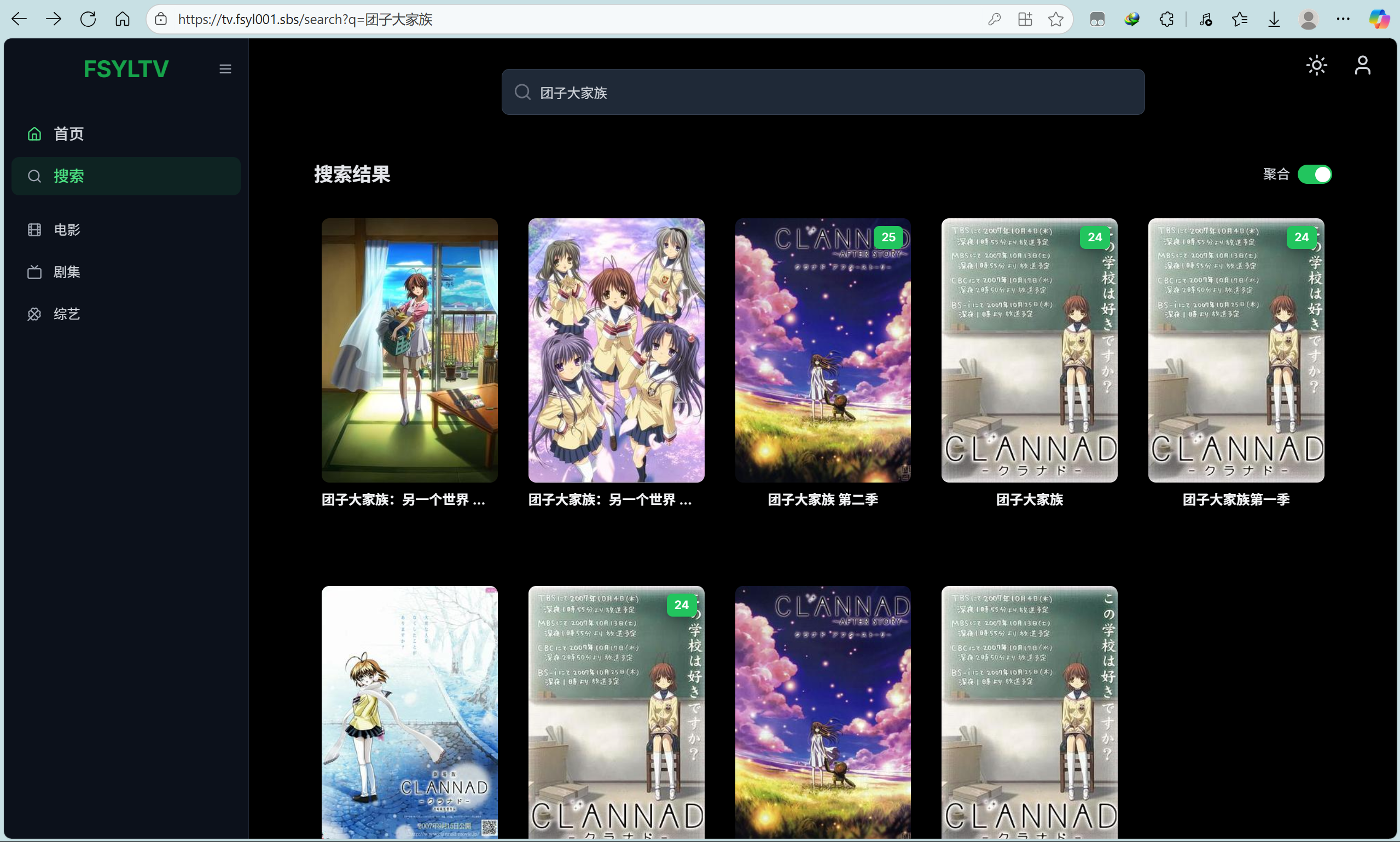Open the 团子大家族第一季 result card
Viewport: 1400px width, 842px height.
click(x=1235, y=350)
